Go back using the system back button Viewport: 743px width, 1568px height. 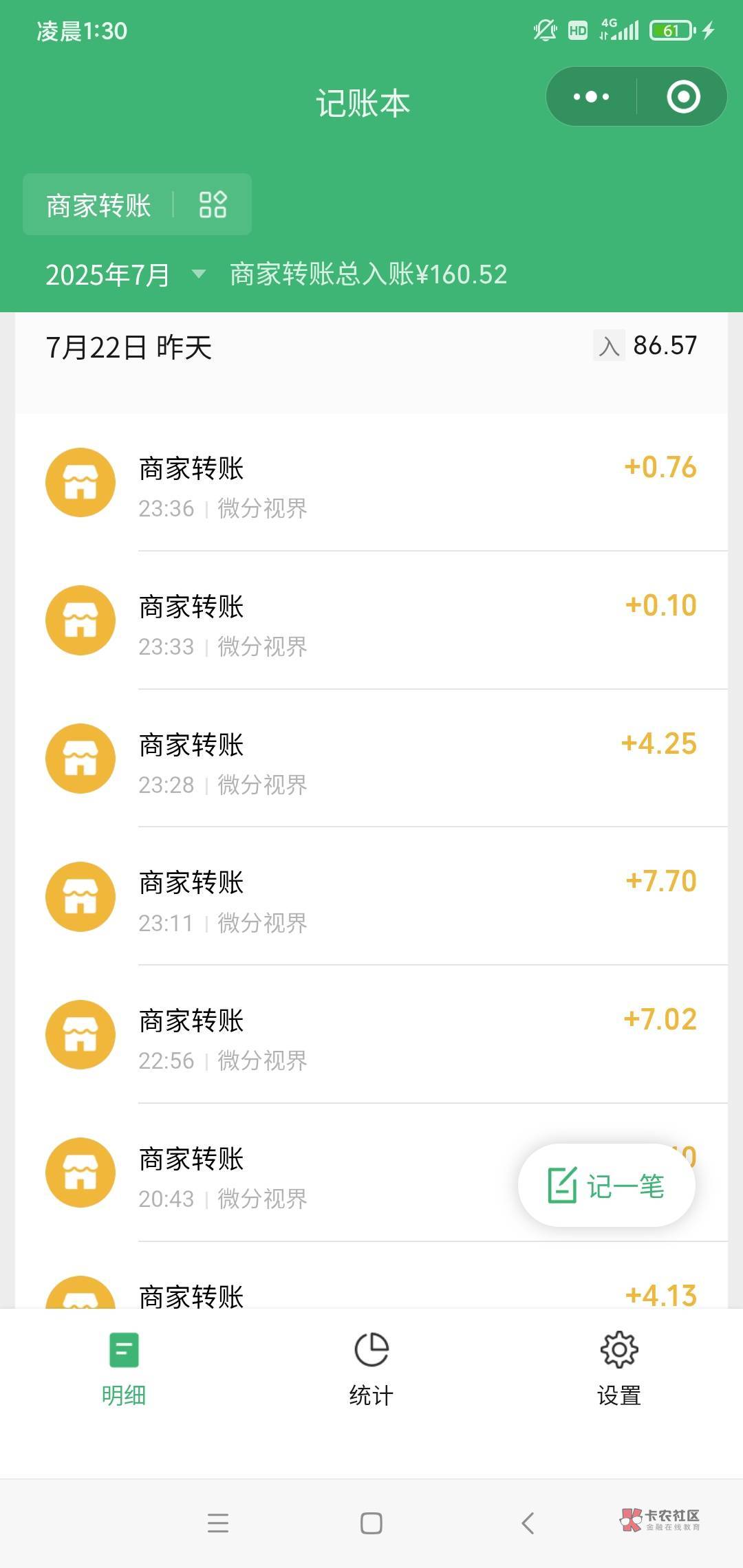pos(528,1523)
